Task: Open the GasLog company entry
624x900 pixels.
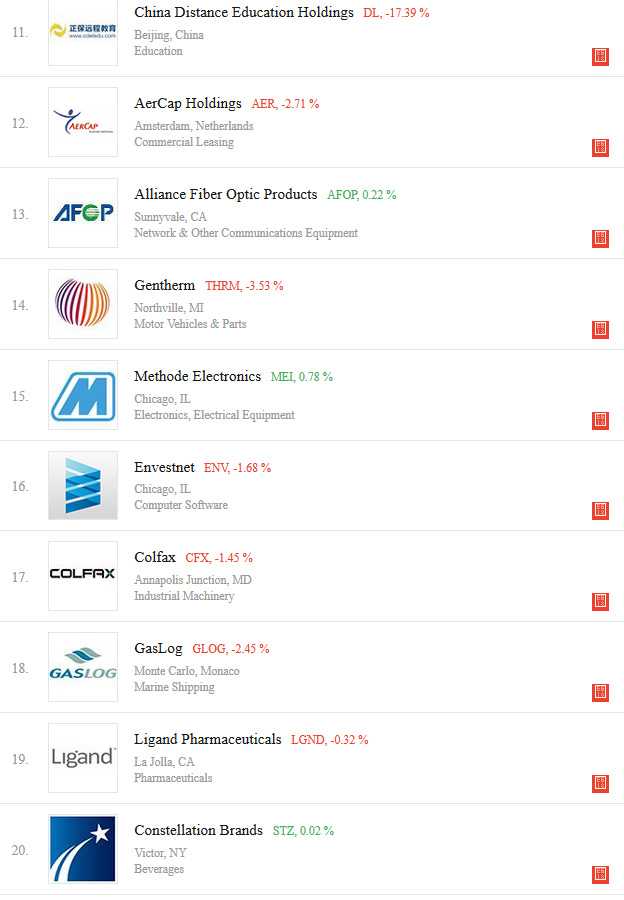Action: (x=158, y=649)
